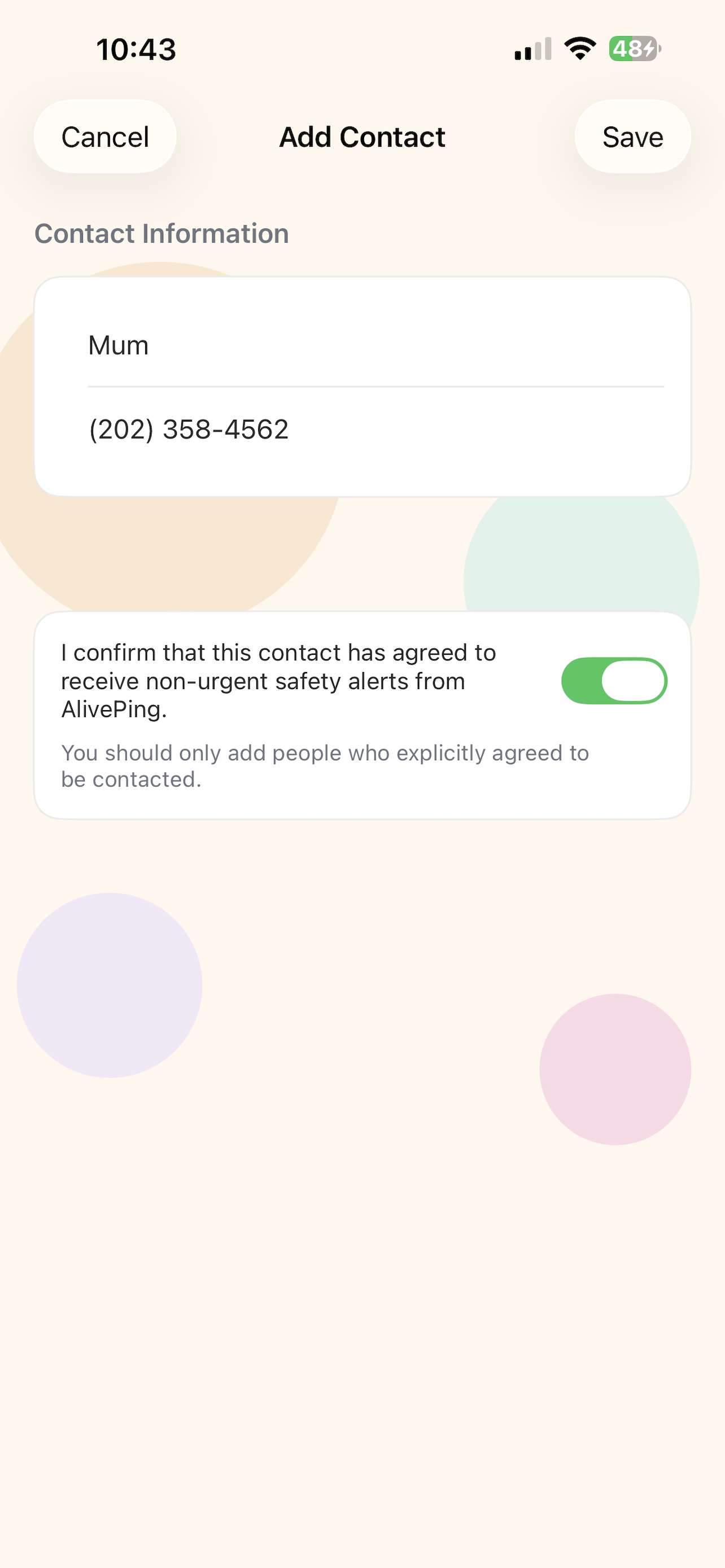Screen dimensions: 725x1568
Task: Save the new contact Mum
Action: pos(632,137)
